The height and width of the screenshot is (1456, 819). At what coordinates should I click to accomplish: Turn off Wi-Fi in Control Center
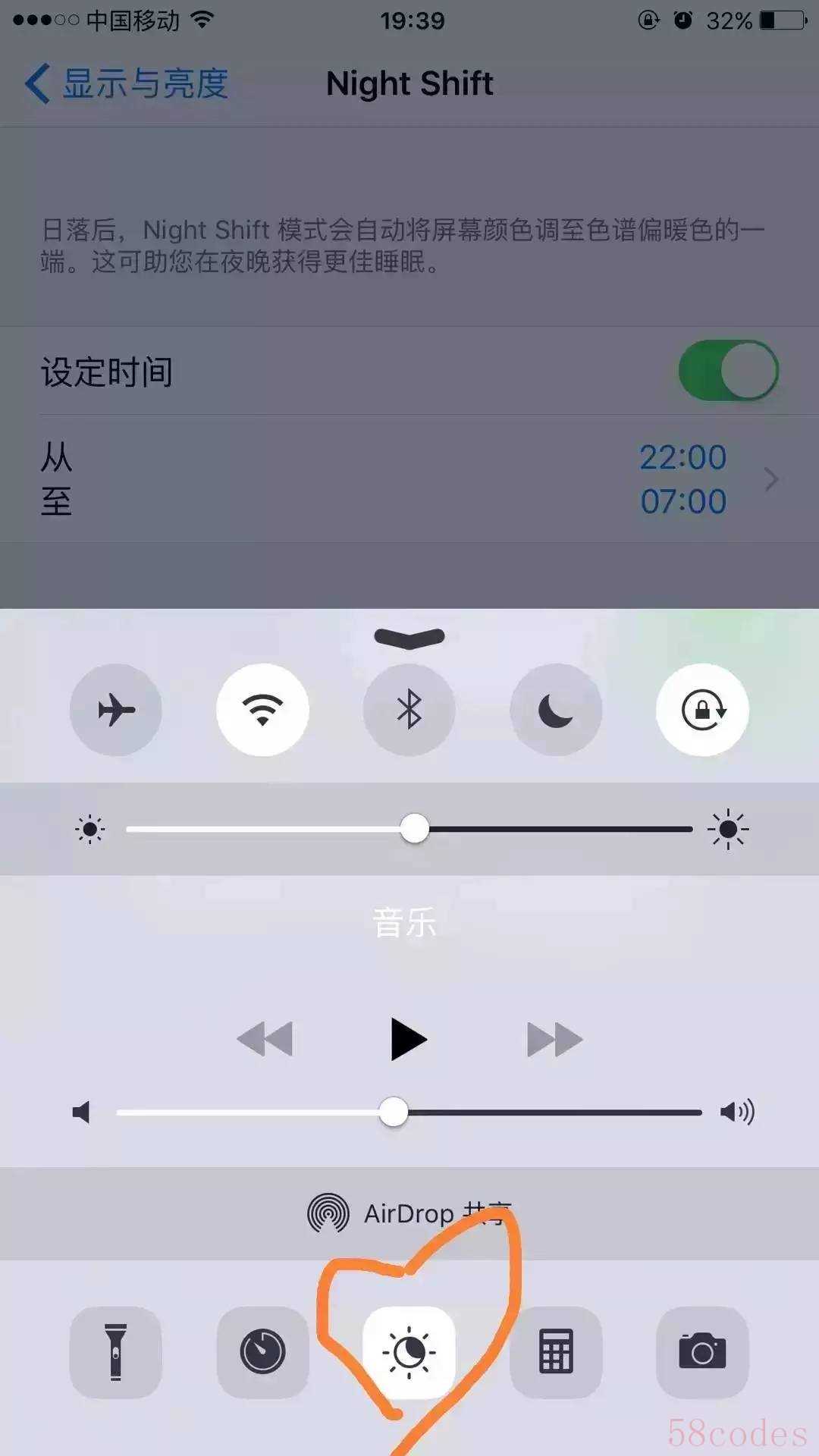click(262, 710)
